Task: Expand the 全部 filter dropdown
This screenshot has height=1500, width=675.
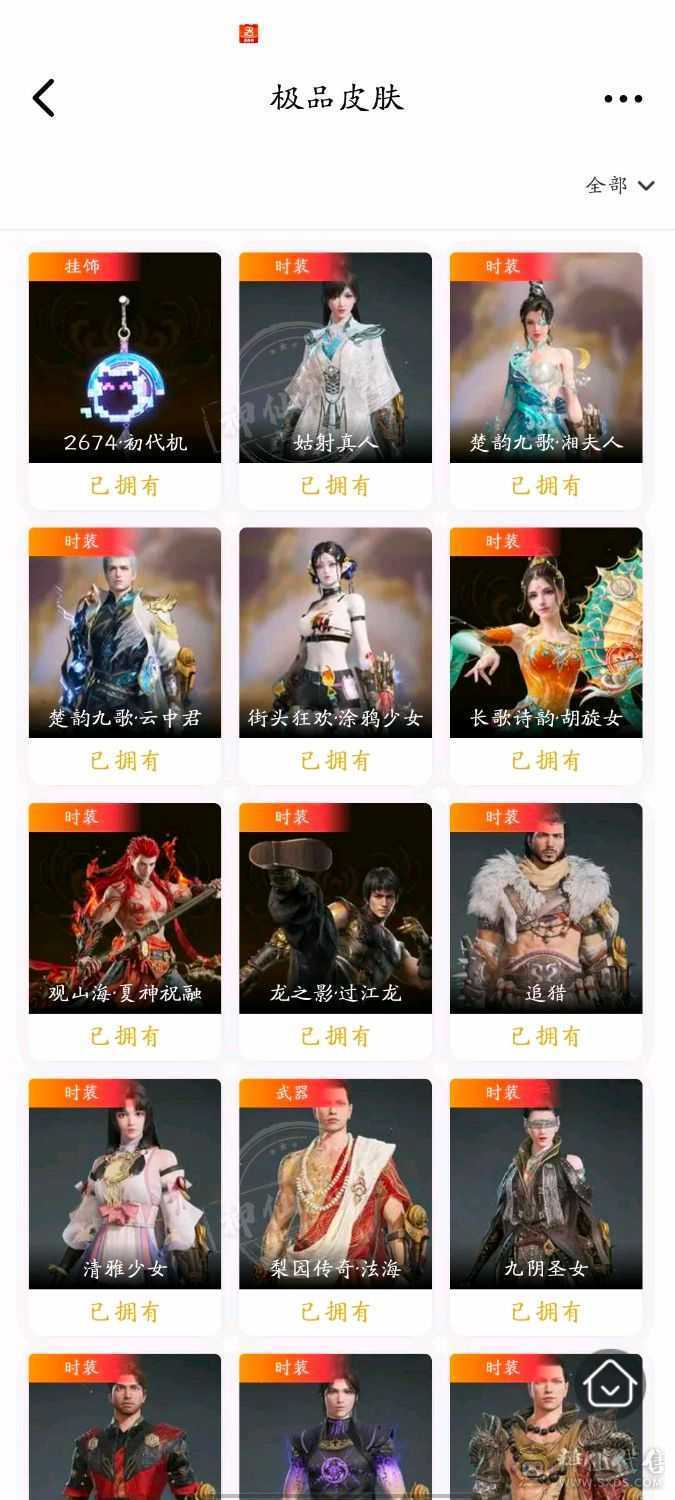Action: coord(619,185)
